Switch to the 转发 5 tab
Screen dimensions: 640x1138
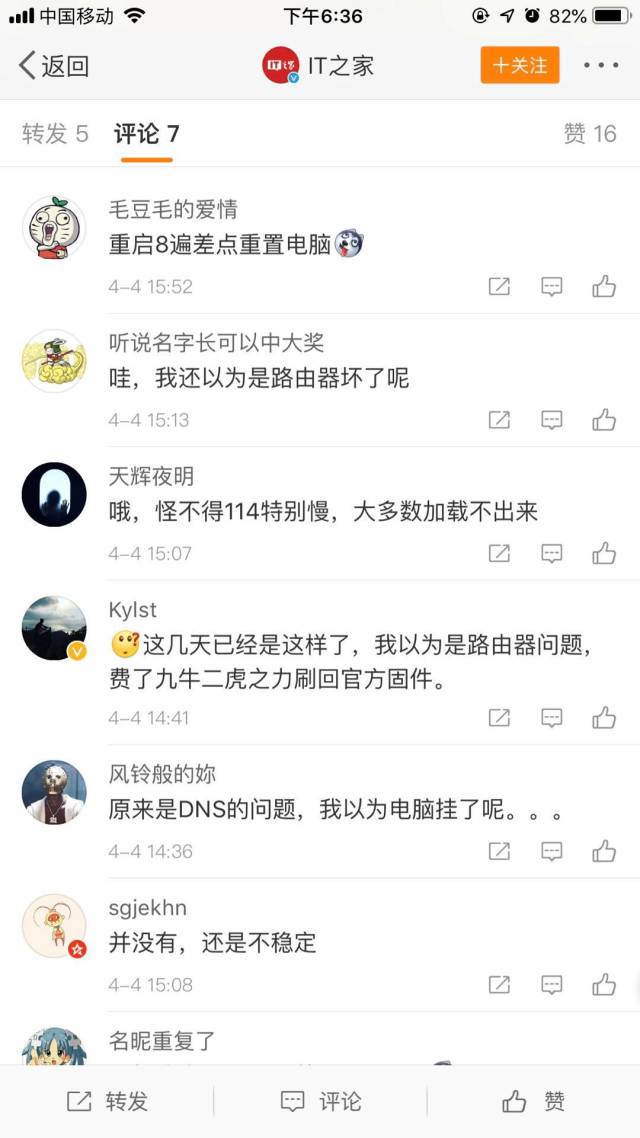[55, 133]
